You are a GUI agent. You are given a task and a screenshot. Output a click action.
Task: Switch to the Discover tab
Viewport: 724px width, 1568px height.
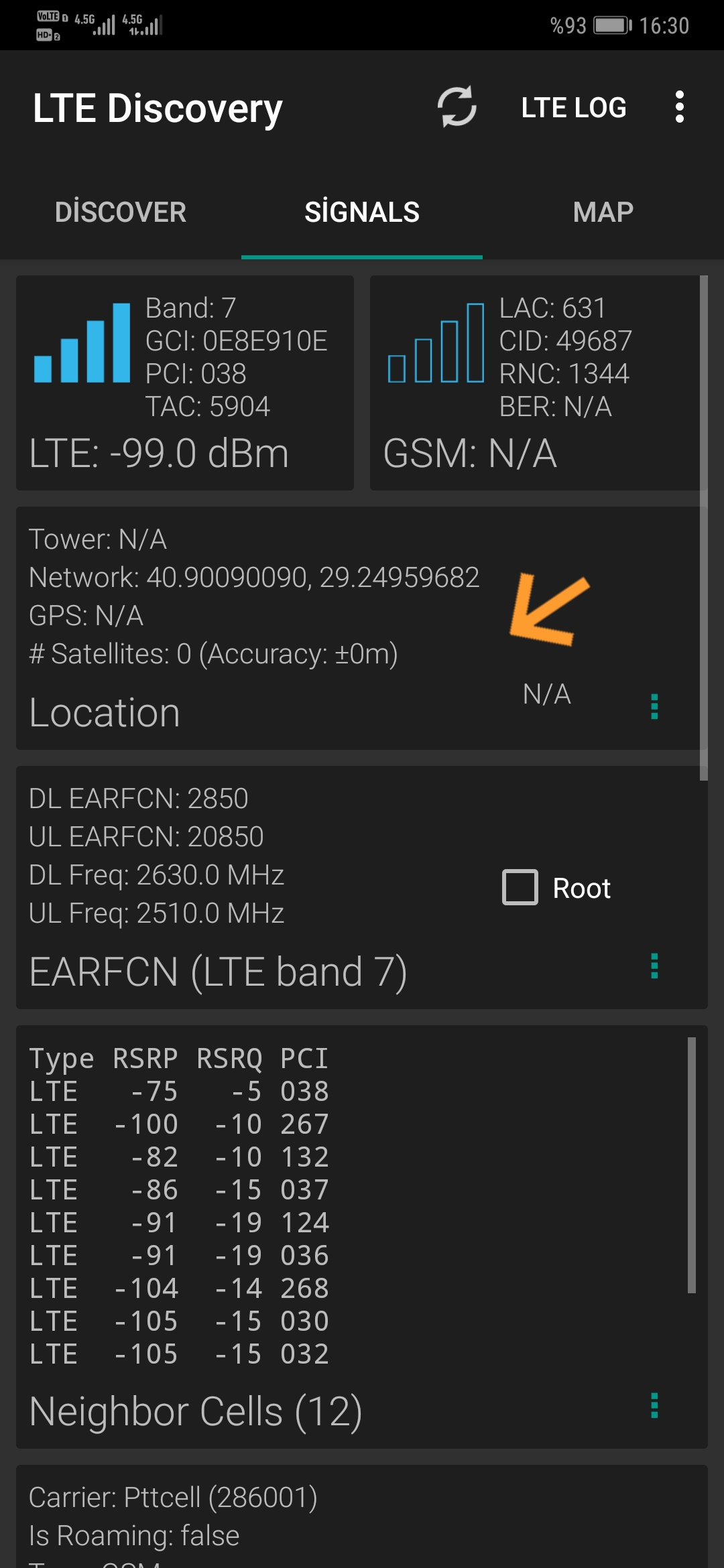click(x=121, y=212)
